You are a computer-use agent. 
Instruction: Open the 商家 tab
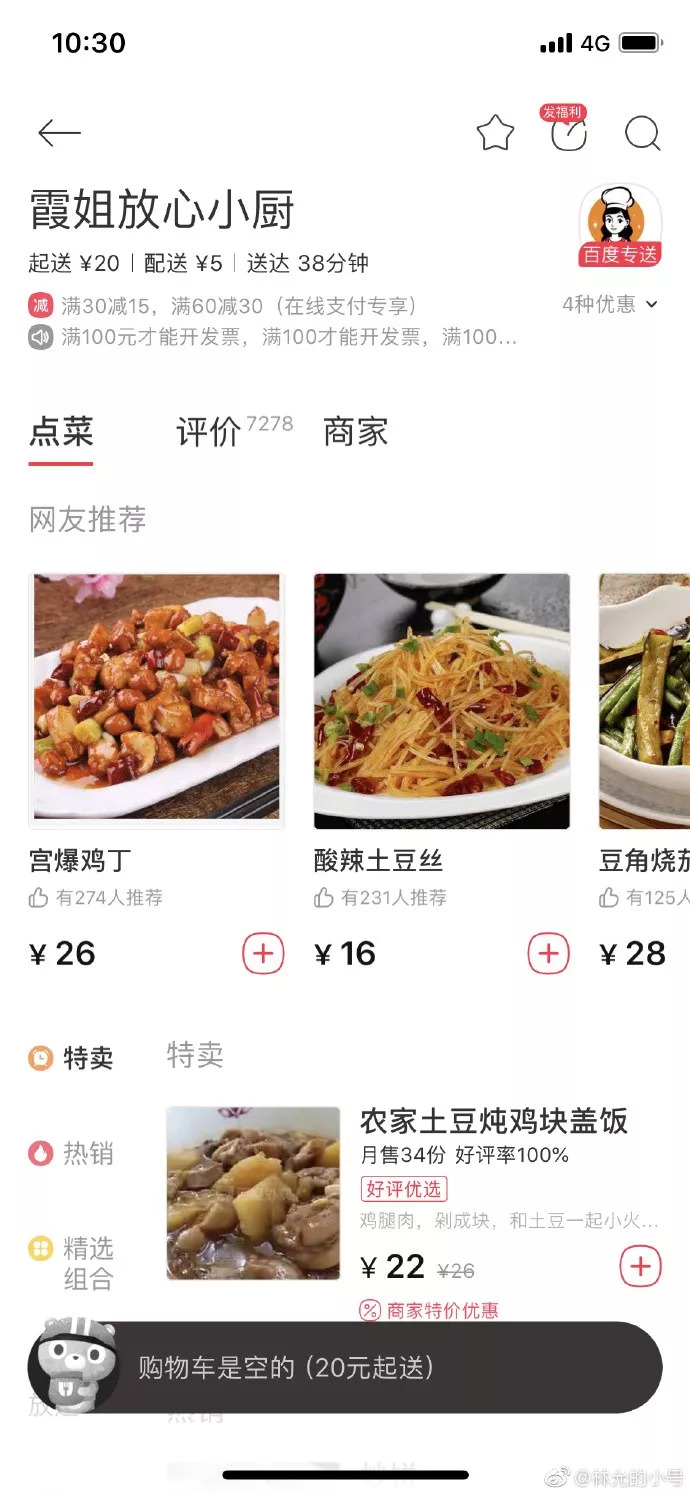click(355, 432)
